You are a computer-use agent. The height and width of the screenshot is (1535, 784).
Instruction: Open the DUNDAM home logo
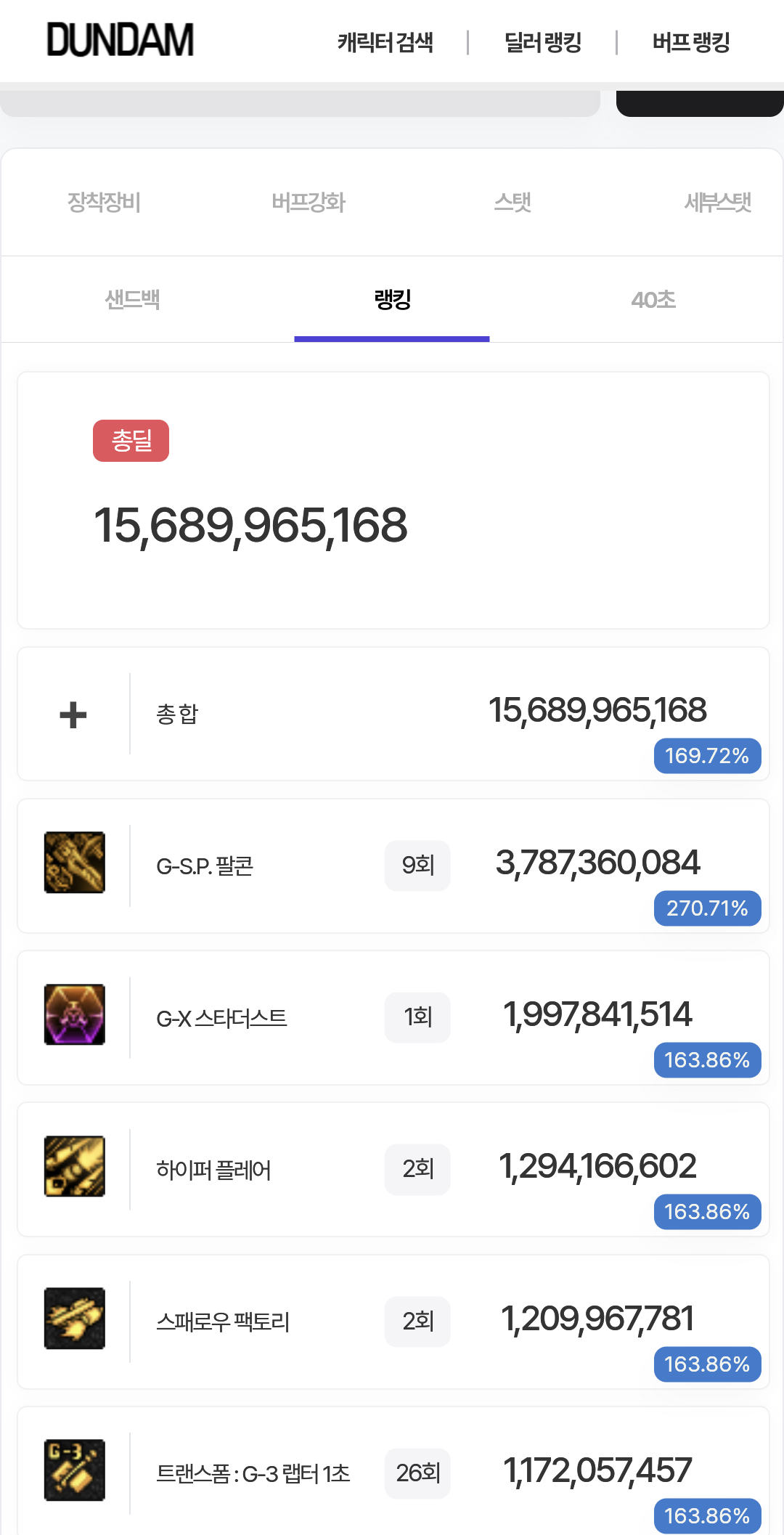pos(121,40)
